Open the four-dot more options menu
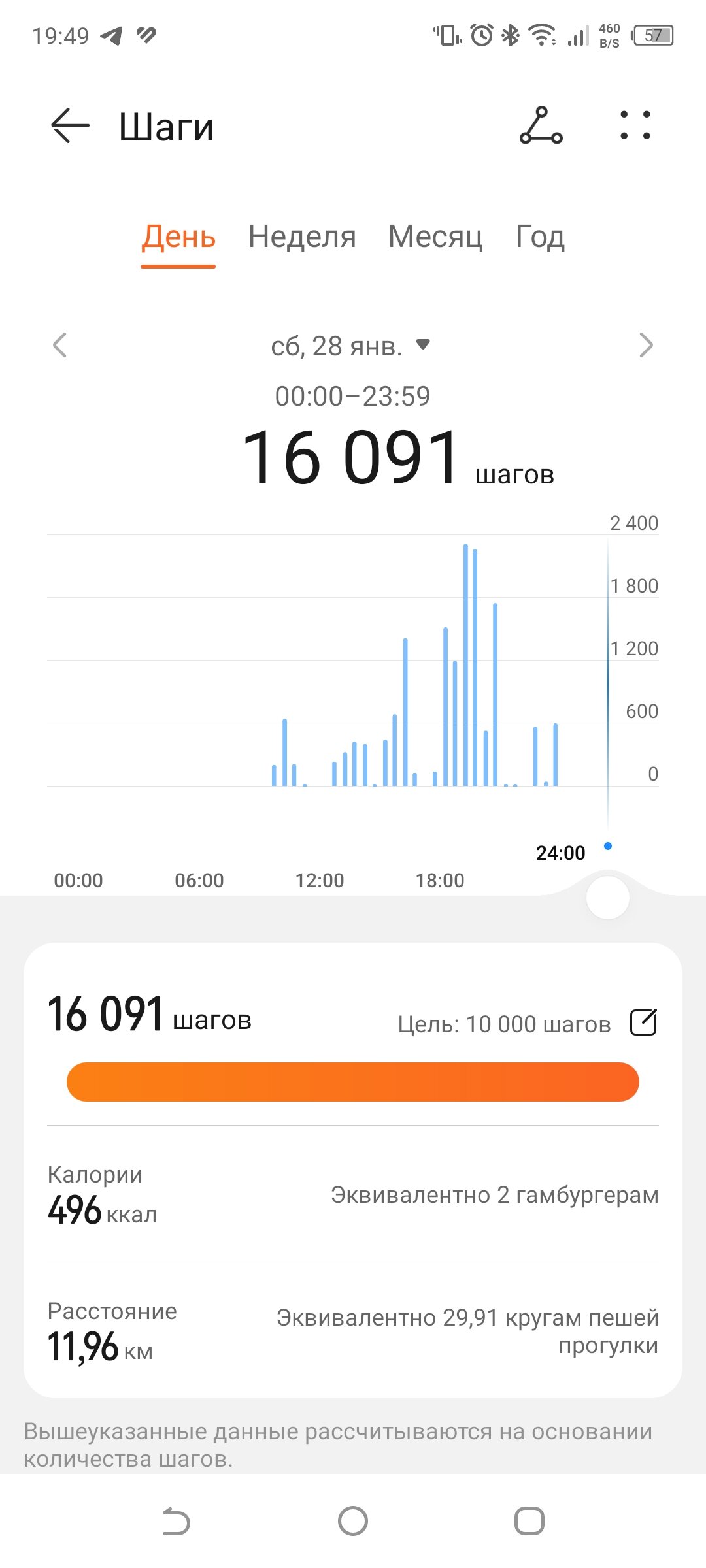 coord(635,125)
